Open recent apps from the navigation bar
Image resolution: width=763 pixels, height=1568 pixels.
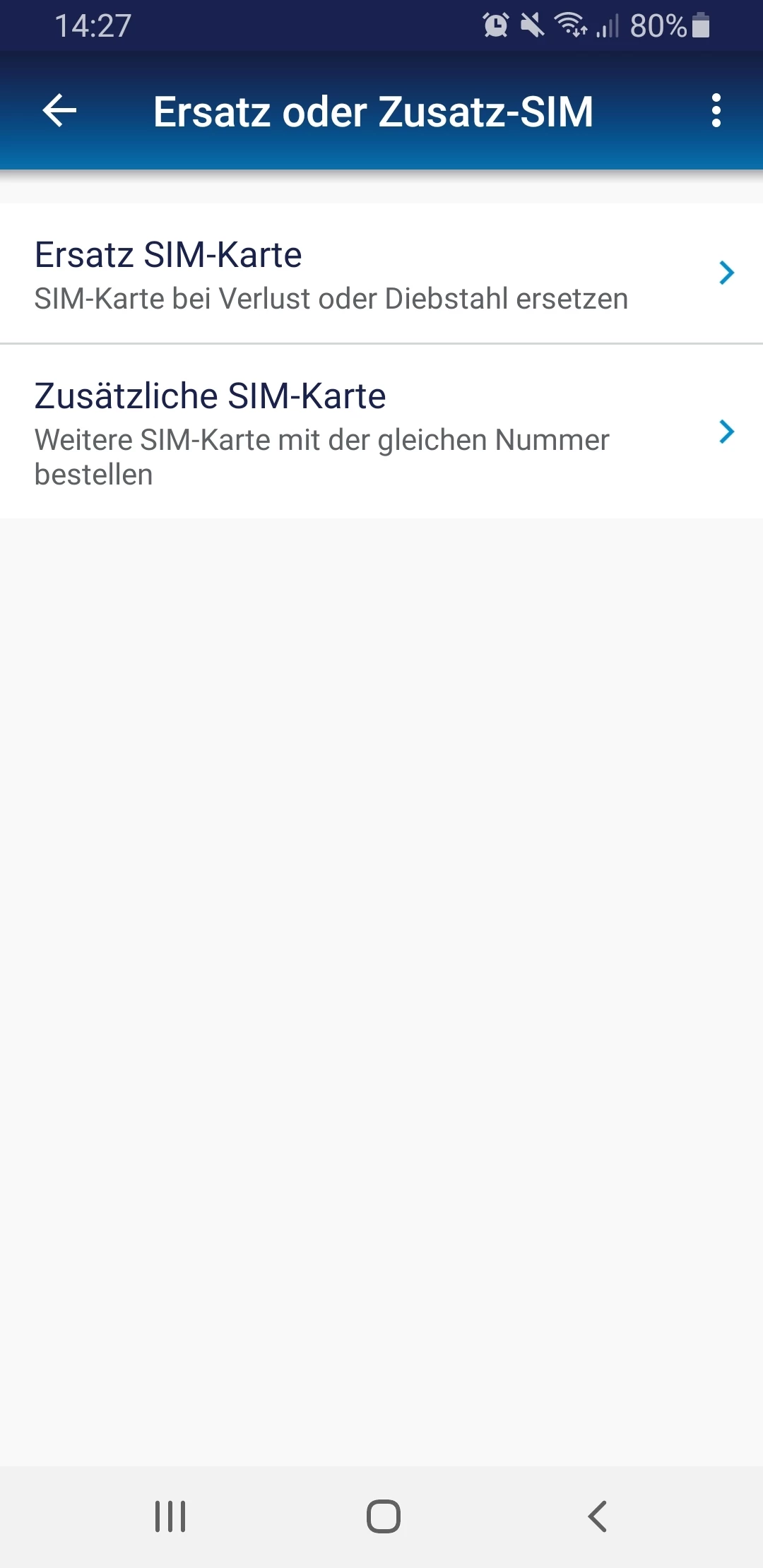[170, 1516]
